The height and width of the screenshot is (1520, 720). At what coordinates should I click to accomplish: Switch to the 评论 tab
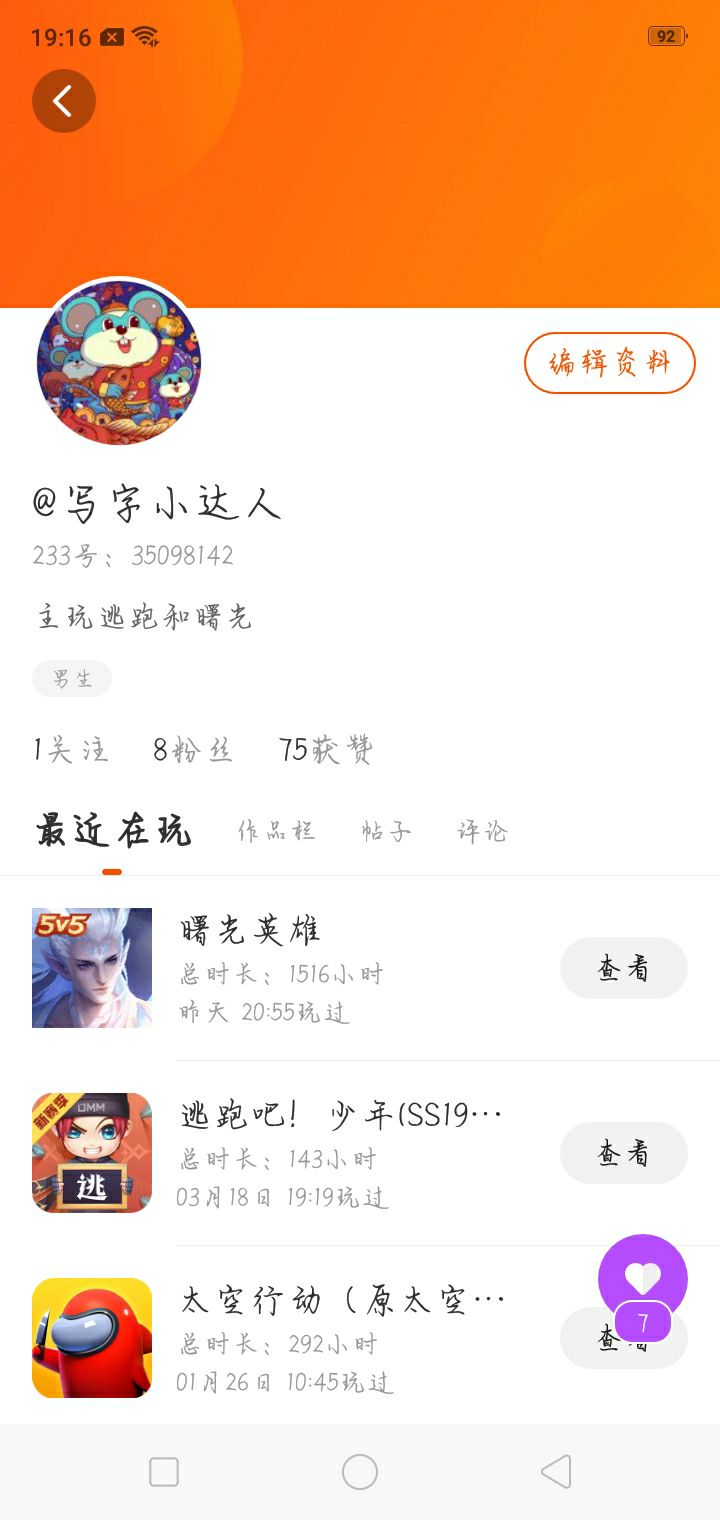[x=483, y=831]
